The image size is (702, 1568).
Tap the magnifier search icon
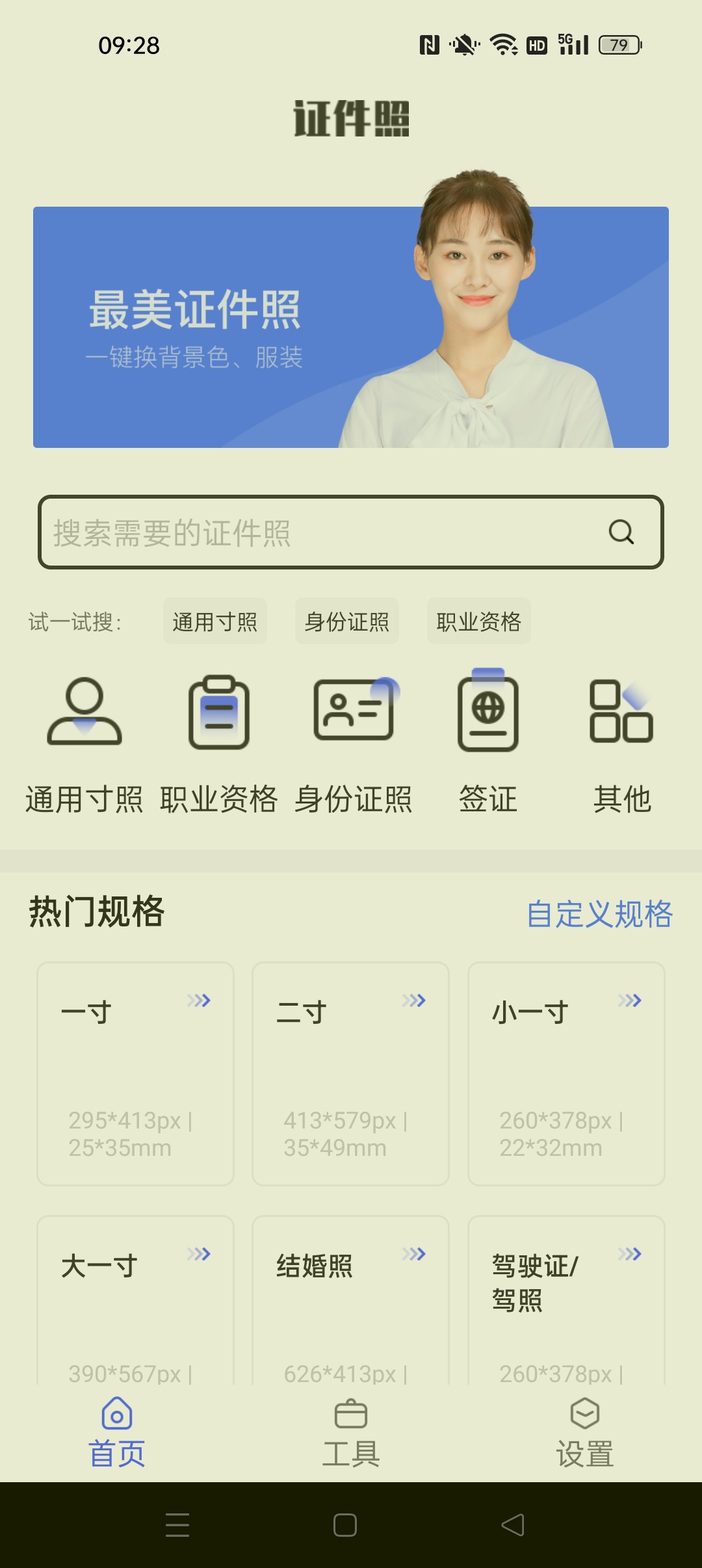click(621, 532)
